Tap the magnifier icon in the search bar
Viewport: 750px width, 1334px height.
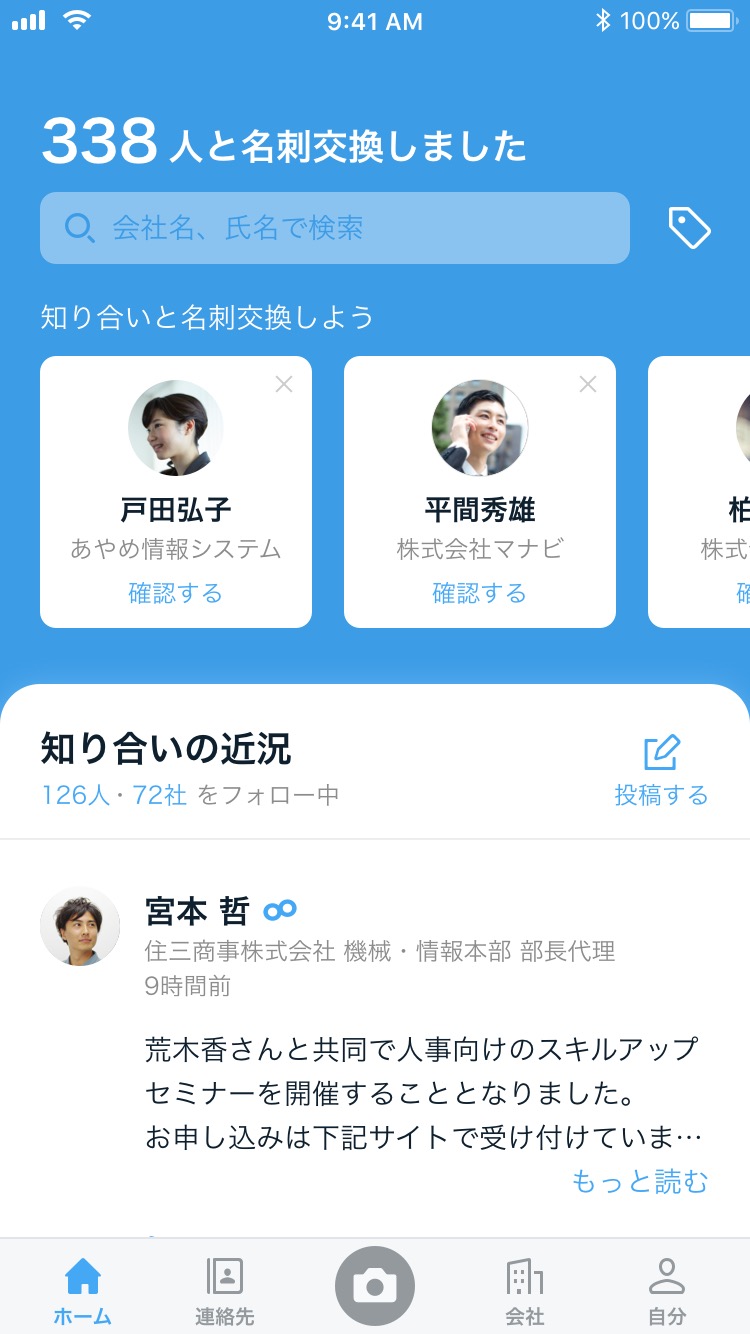tap(79, 228)
